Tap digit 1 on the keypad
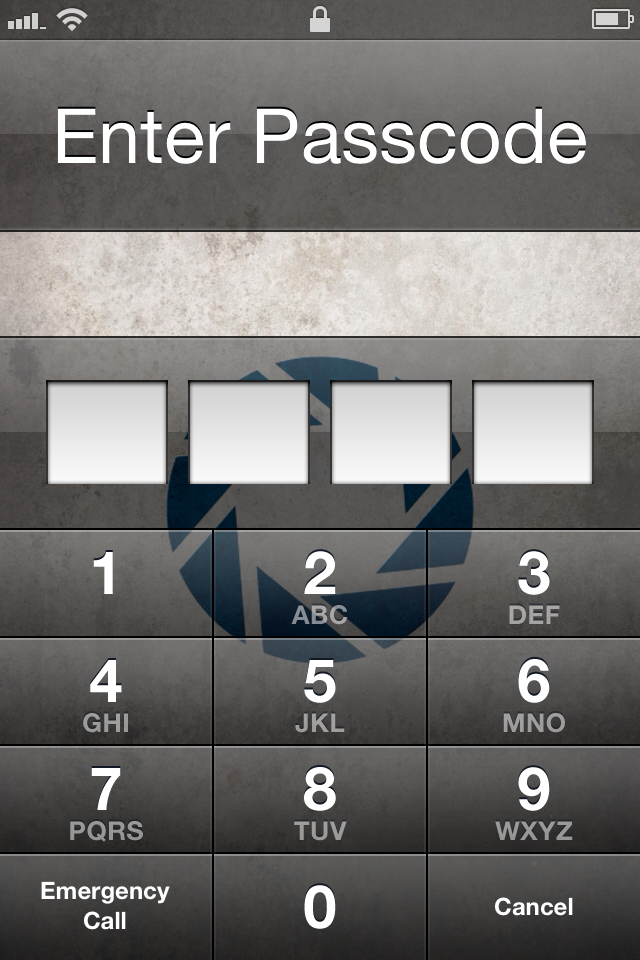 (x=106, y=583)
